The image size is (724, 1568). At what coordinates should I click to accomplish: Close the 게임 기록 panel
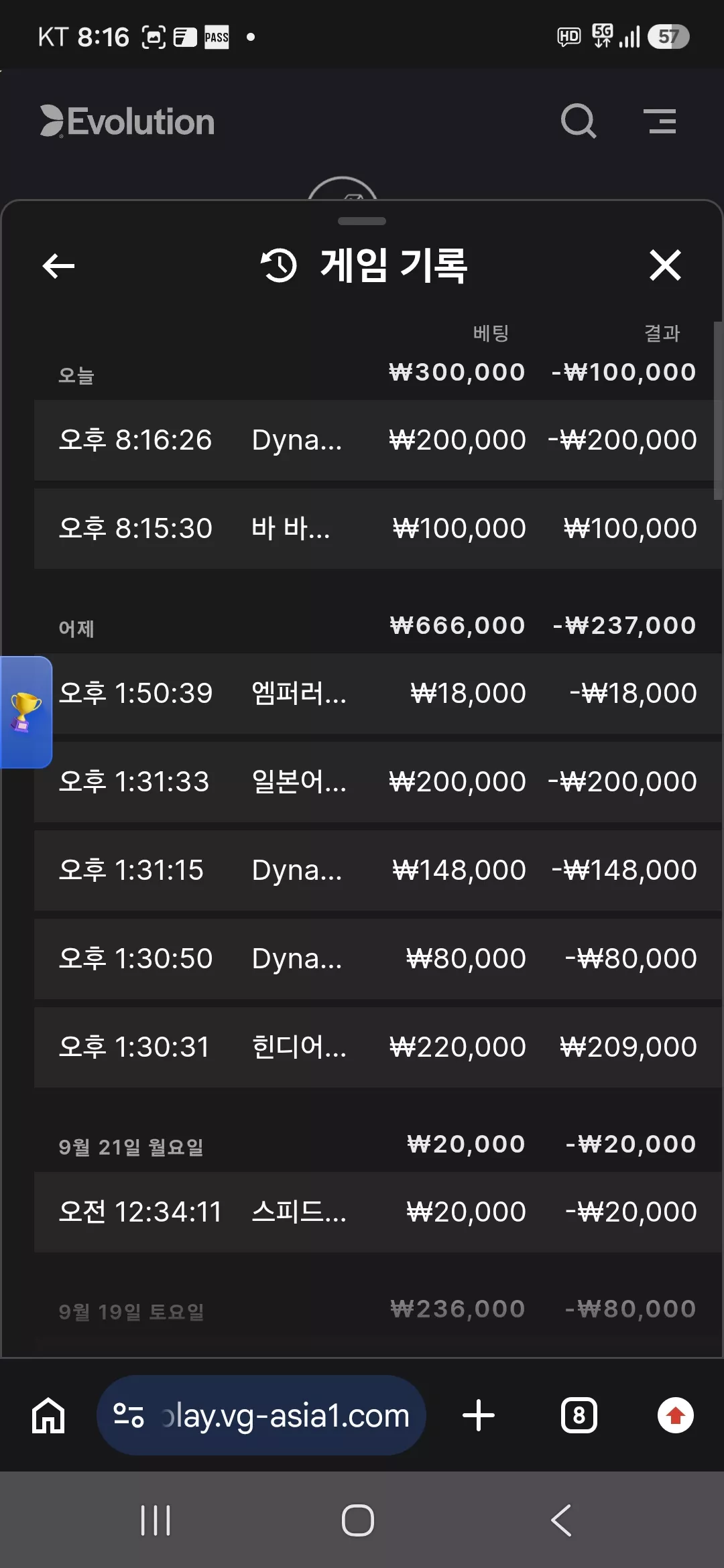(665, 265)
